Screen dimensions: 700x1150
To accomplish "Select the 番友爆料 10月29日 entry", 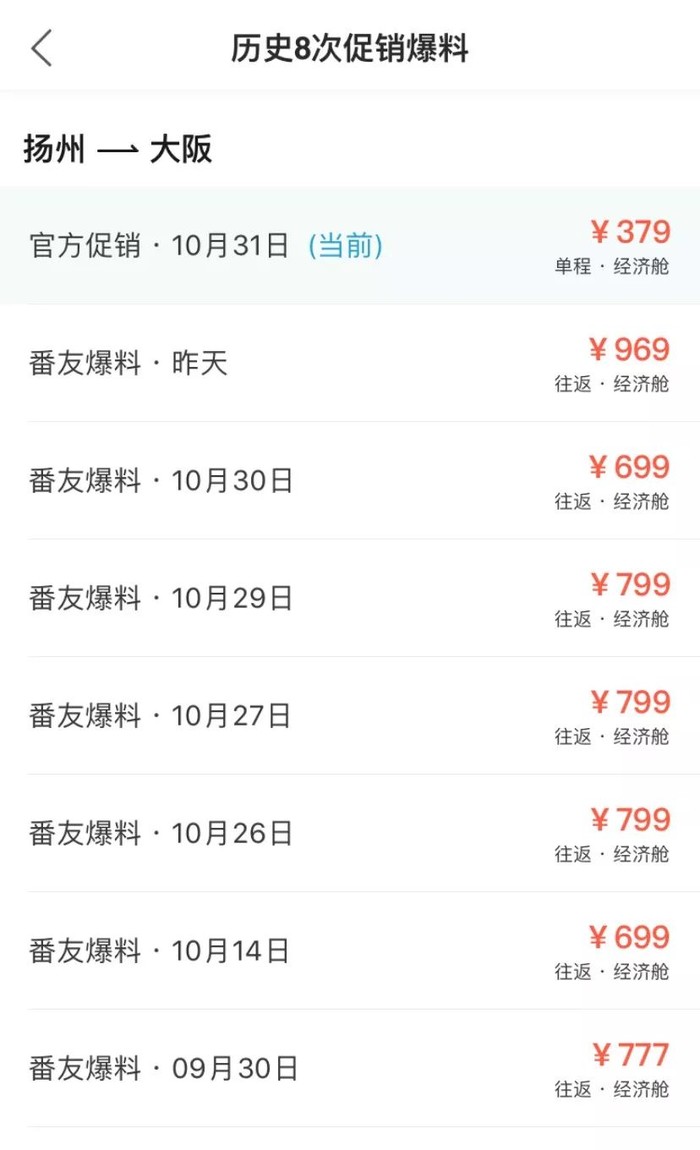I will (350, 598).
